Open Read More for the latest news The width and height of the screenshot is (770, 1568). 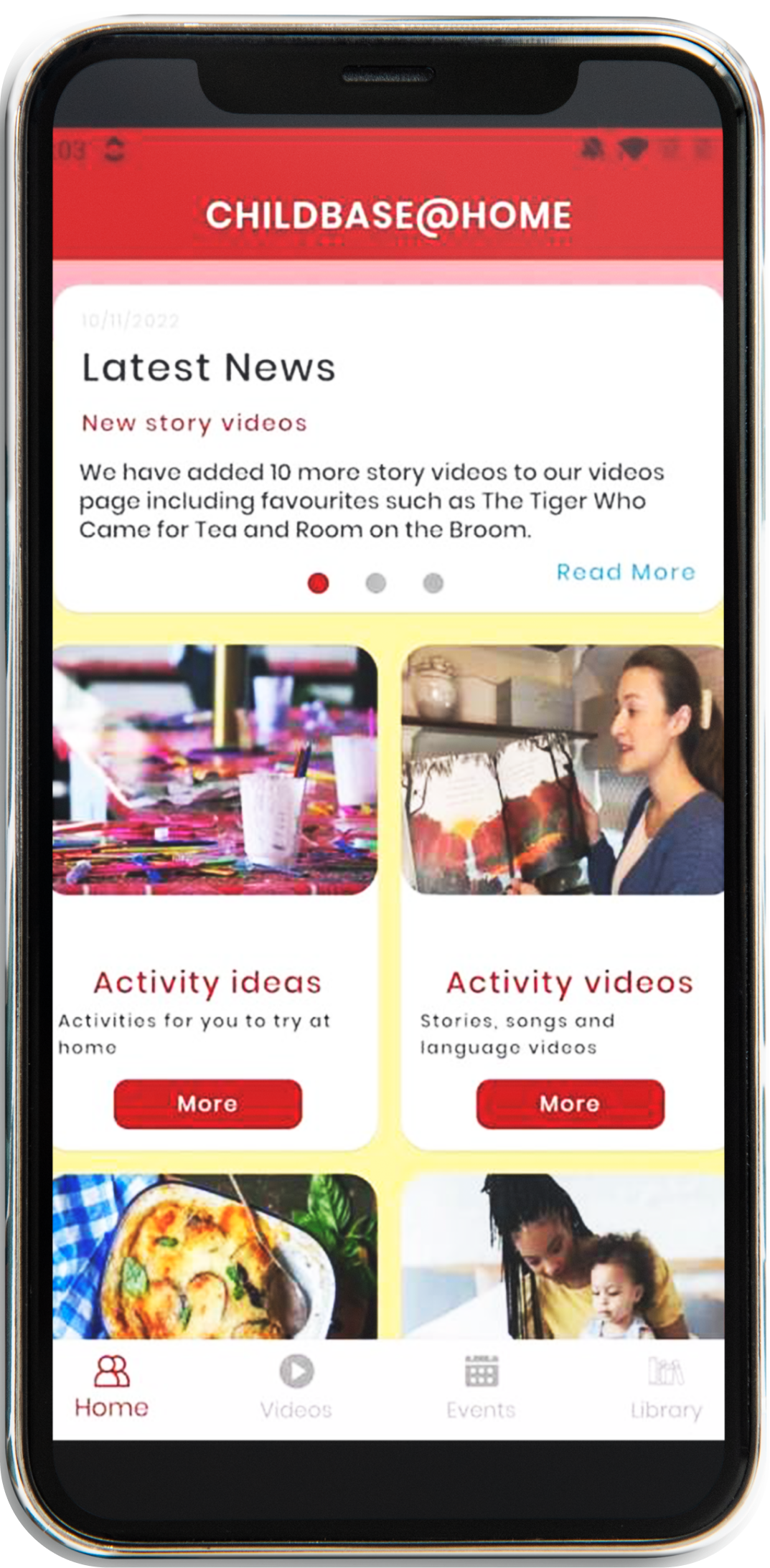click(x=626, y=572)
